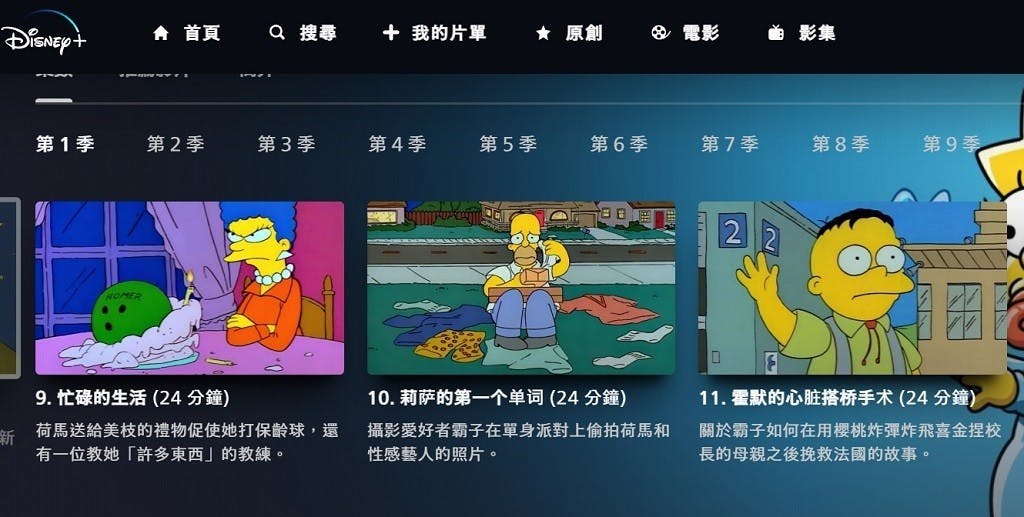Select 第 1 季 season tab
1024x517 pixels.
coord(65,144)
